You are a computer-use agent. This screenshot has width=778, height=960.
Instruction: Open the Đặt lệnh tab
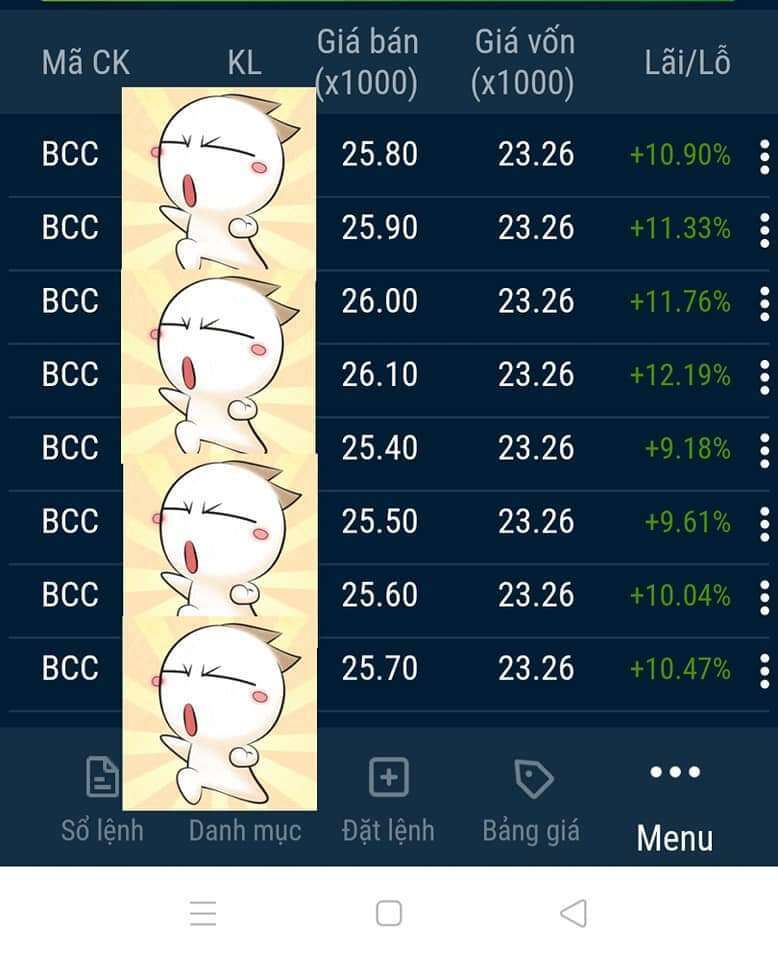[x=388, y=798]
